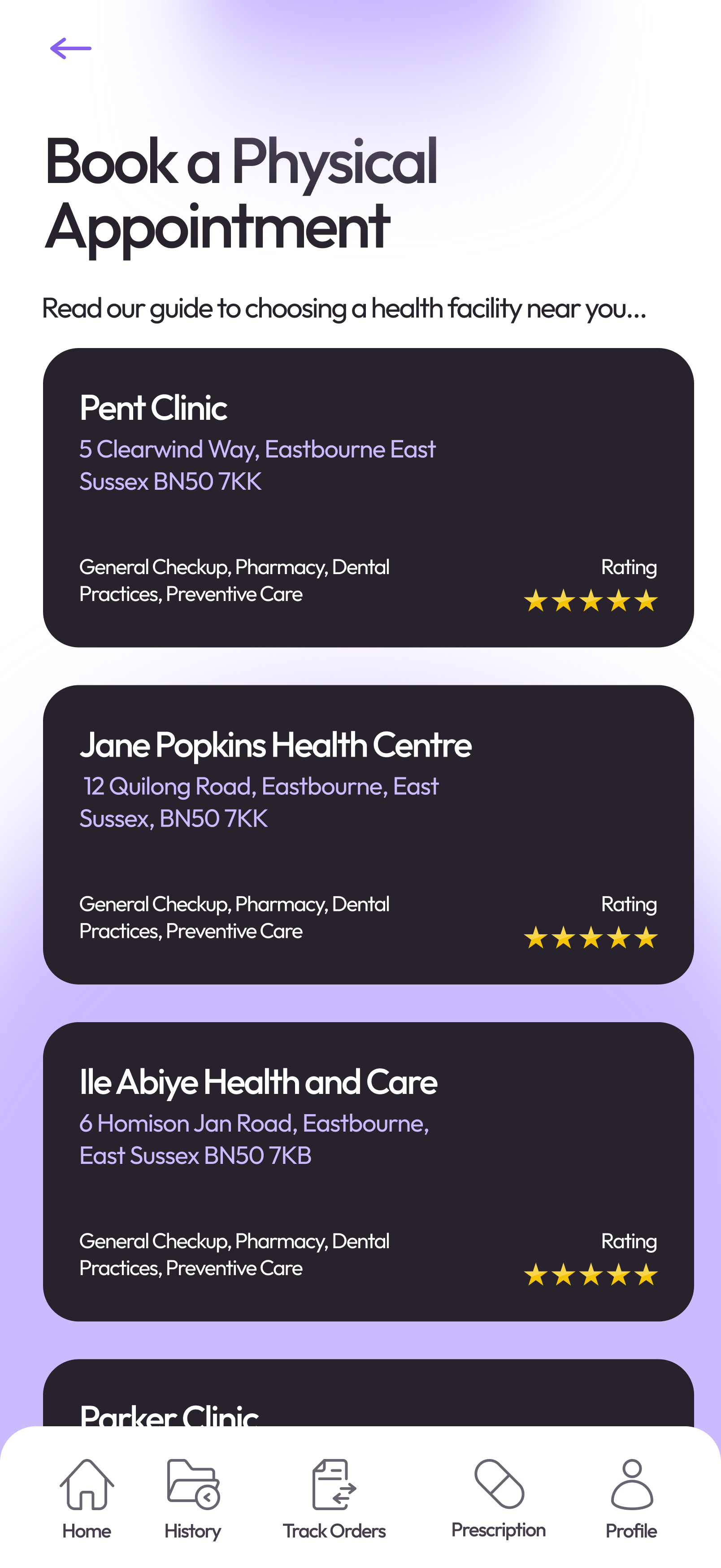This screenshot has height=1568, width=721.
Task: Switch to the Home tab
Action: click(x=87, y=1498)
